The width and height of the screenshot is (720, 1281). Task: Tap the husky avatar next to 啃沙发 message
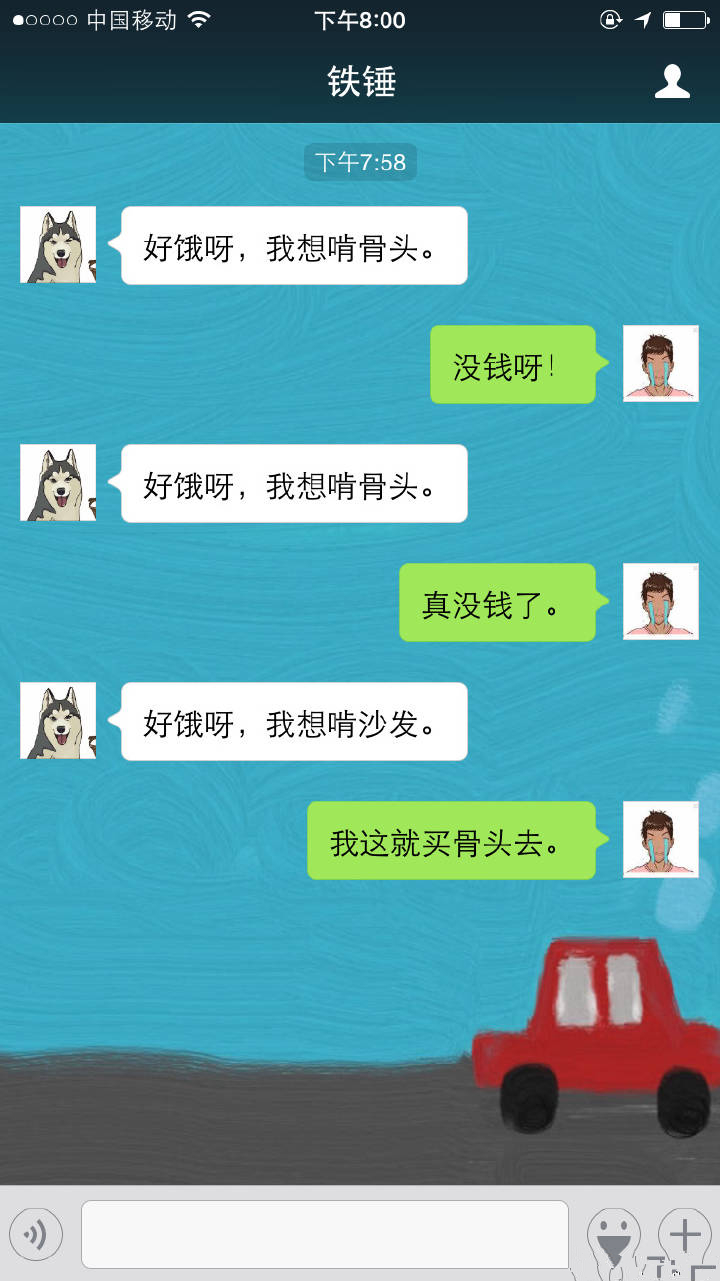[57, 721]
